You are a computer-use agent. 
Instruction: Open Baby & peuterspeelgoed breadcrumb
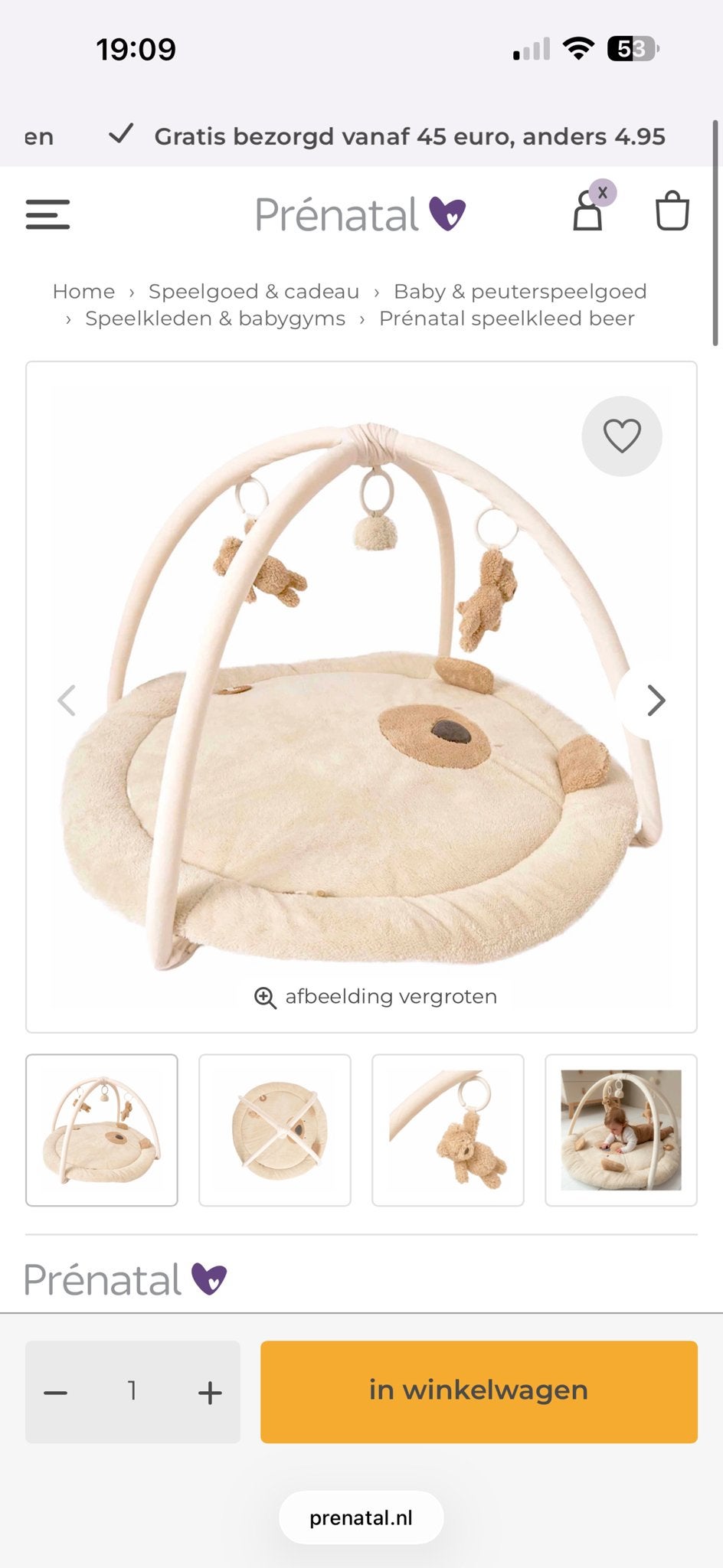click(x=520, y=292)
